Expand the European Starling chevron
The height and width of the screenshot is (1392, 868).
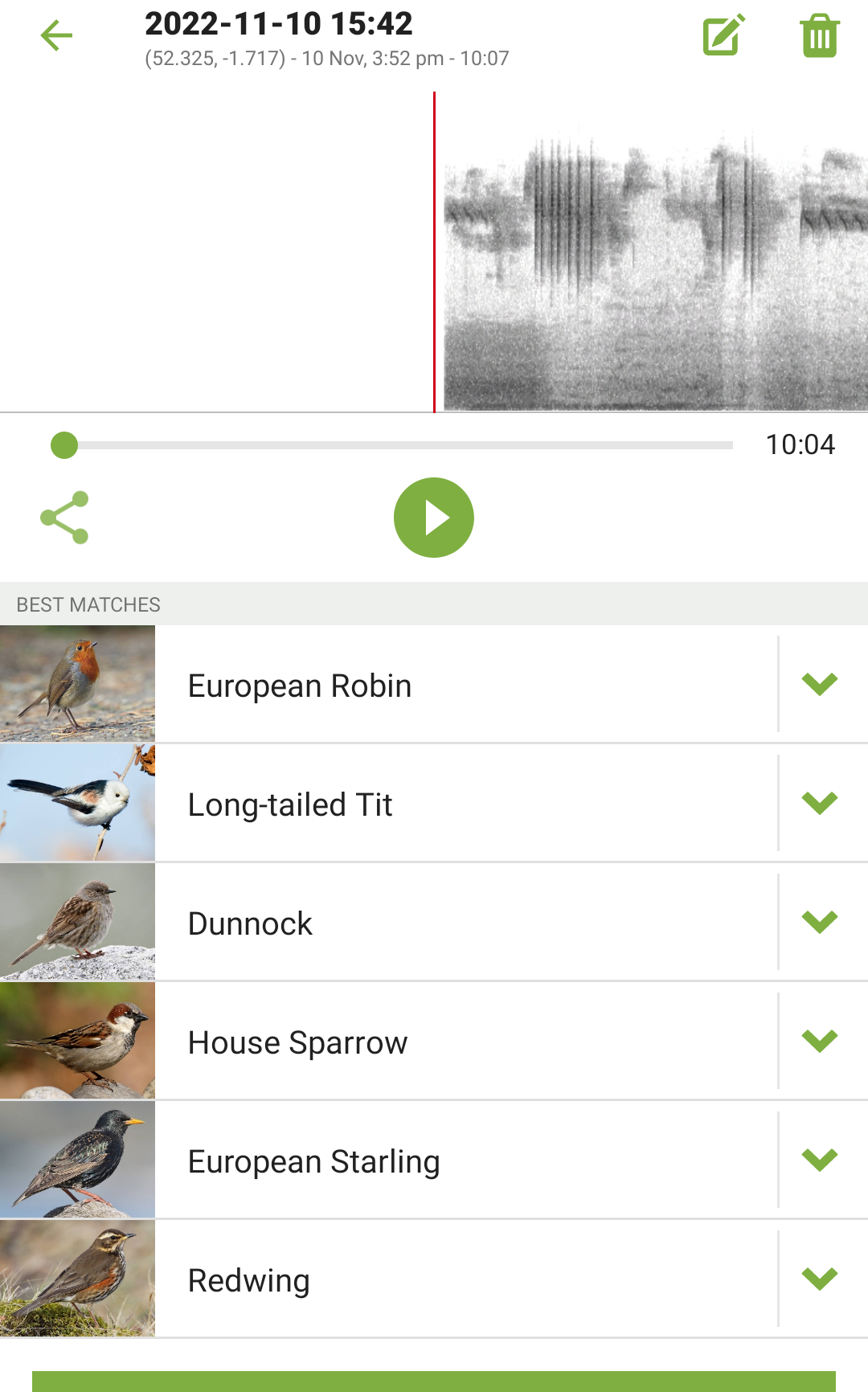[x=820, y=1160]
